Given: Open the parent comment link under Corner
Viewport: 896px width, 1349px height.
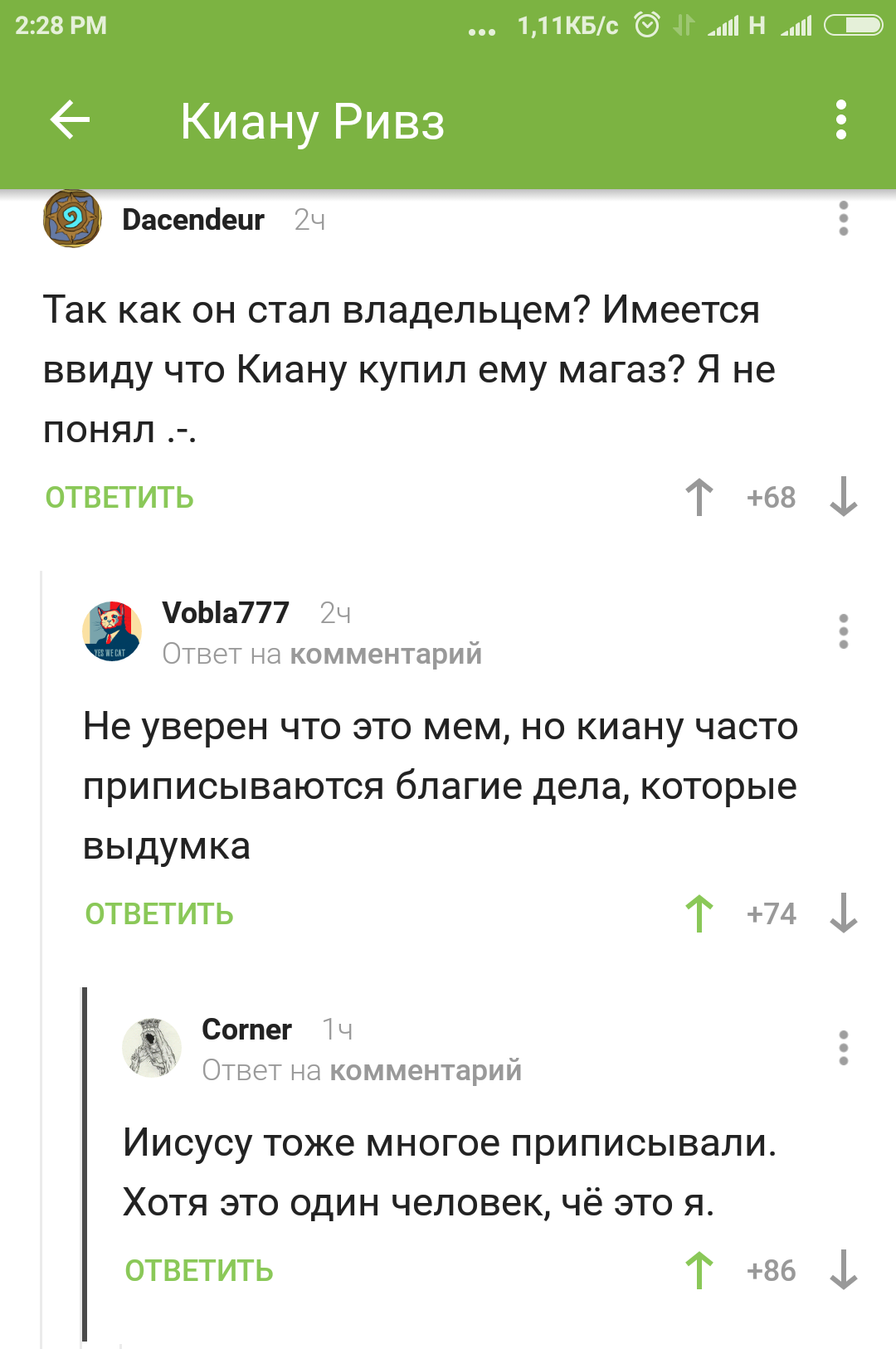Looking at the screenshot, I should click(425, 1071).
